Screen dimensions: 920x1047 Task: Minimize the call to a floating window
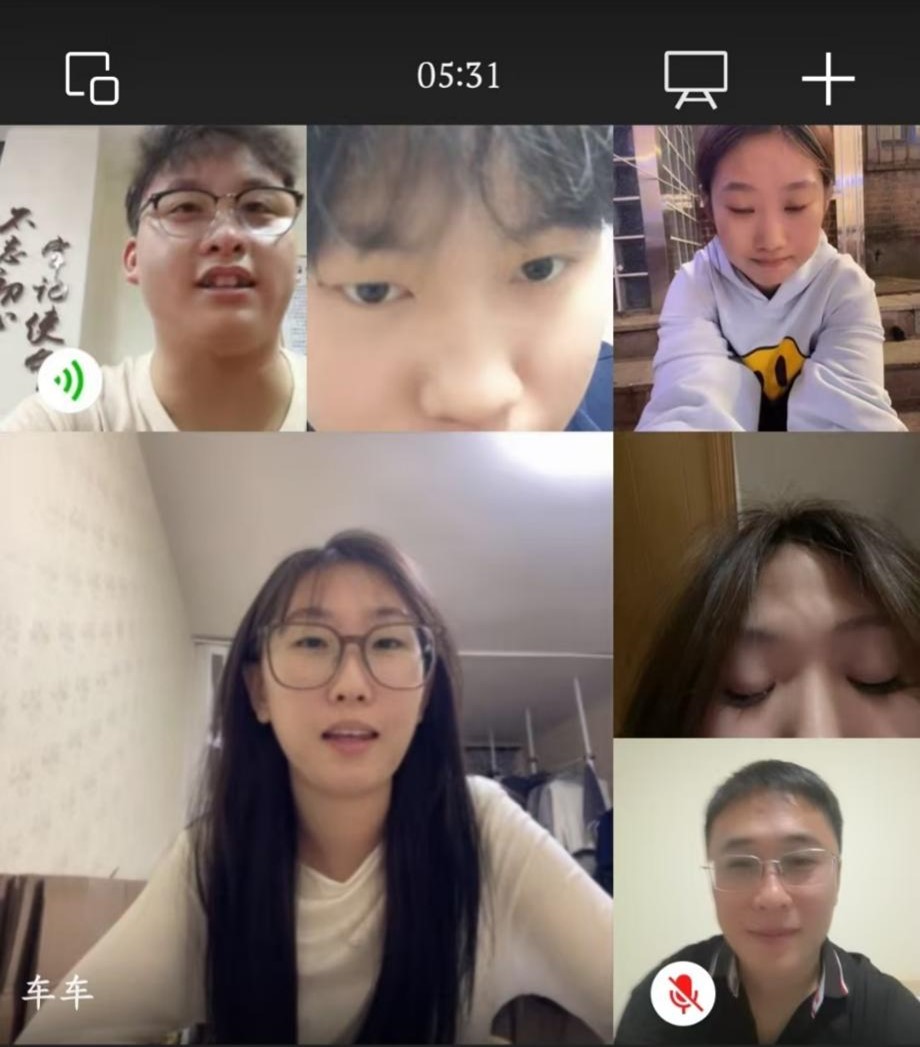coord(91,77)
